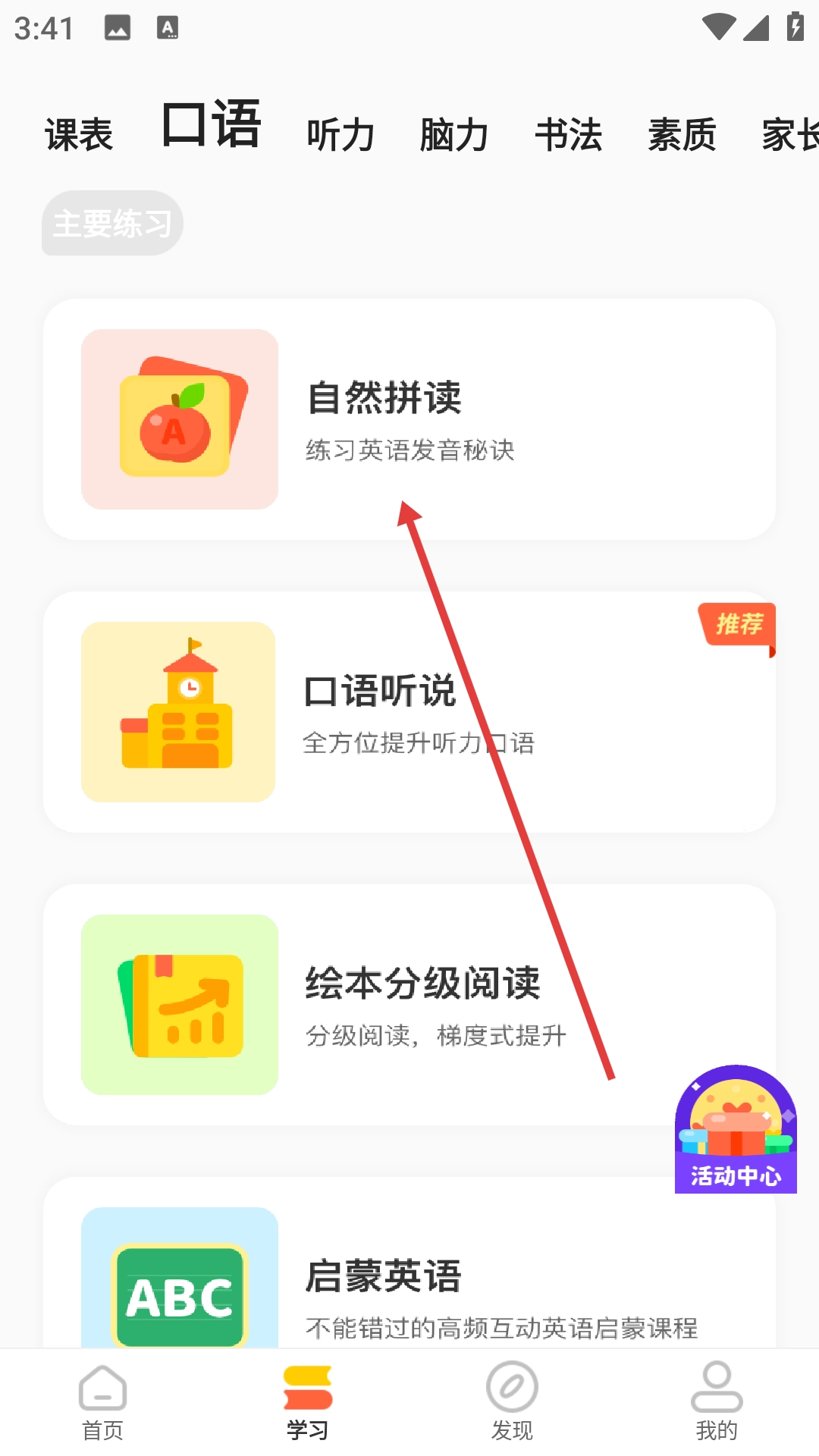
Task: Go to the 素质 tab
Action: (682, 135)
